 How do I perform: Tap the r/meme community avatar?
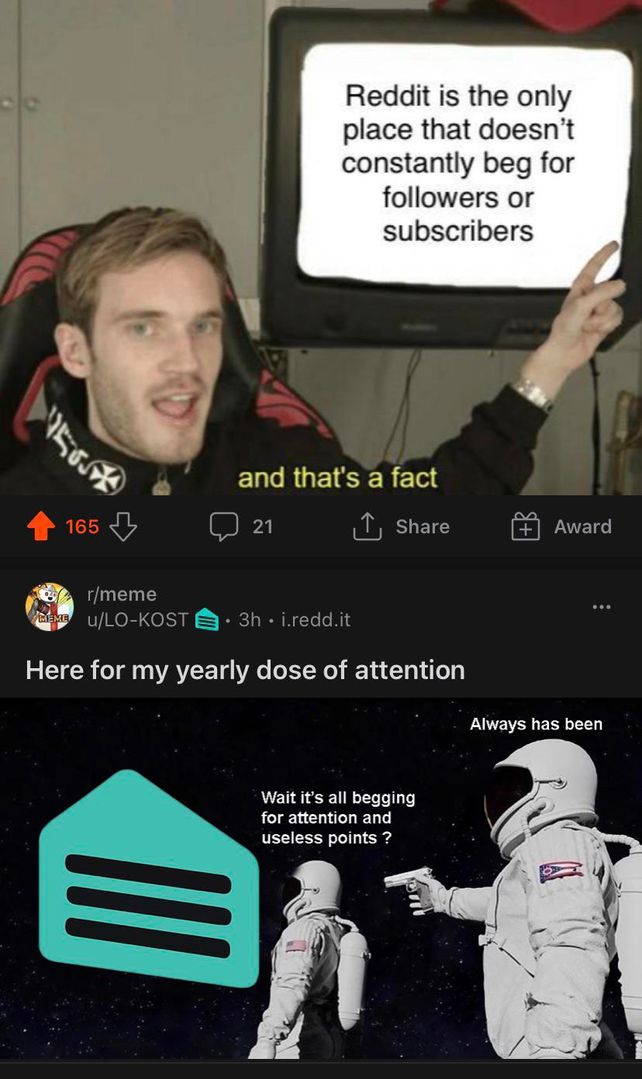[49, 607]
